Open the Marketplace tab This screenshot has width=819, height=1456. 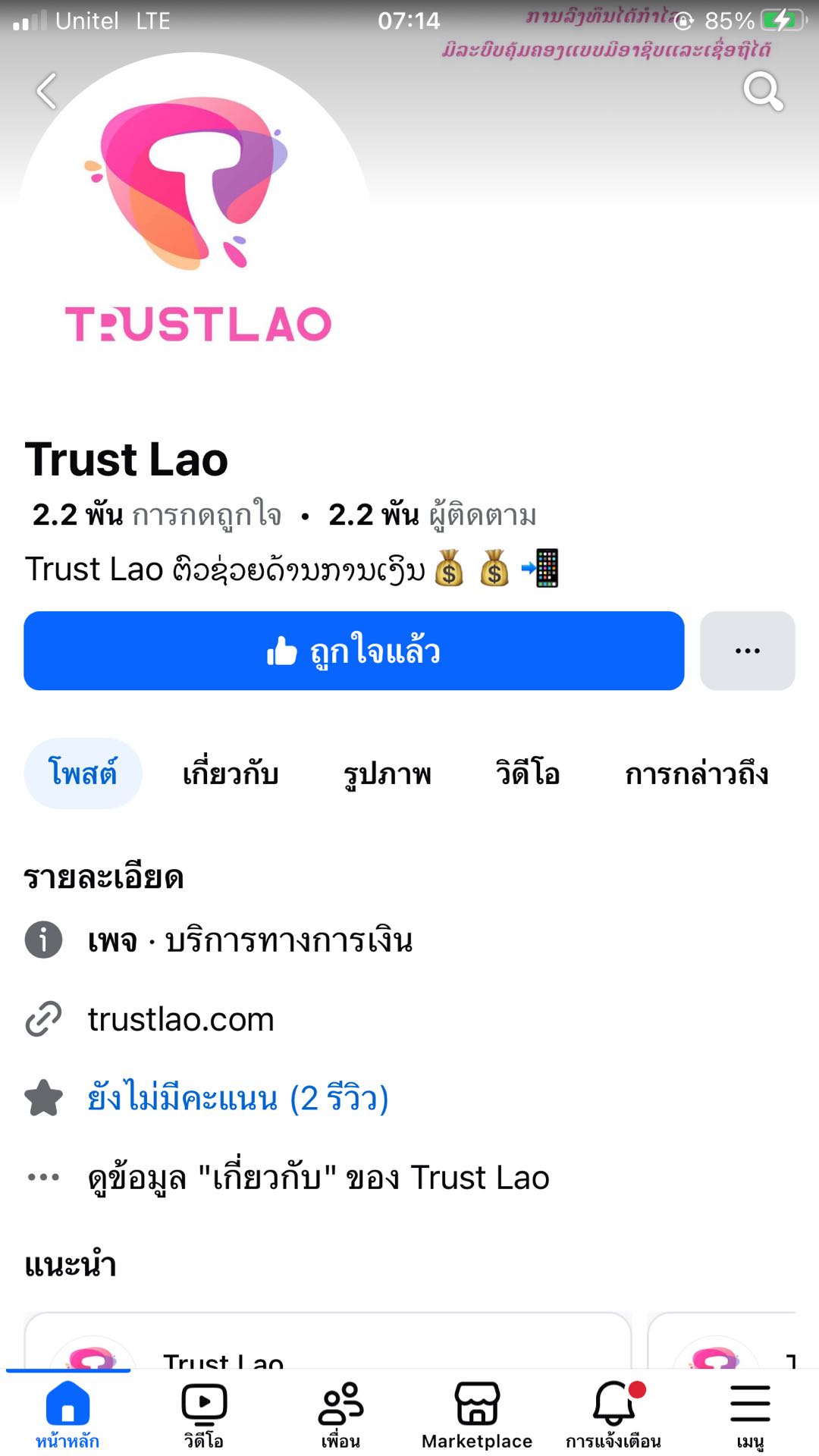click(477, 1414)
